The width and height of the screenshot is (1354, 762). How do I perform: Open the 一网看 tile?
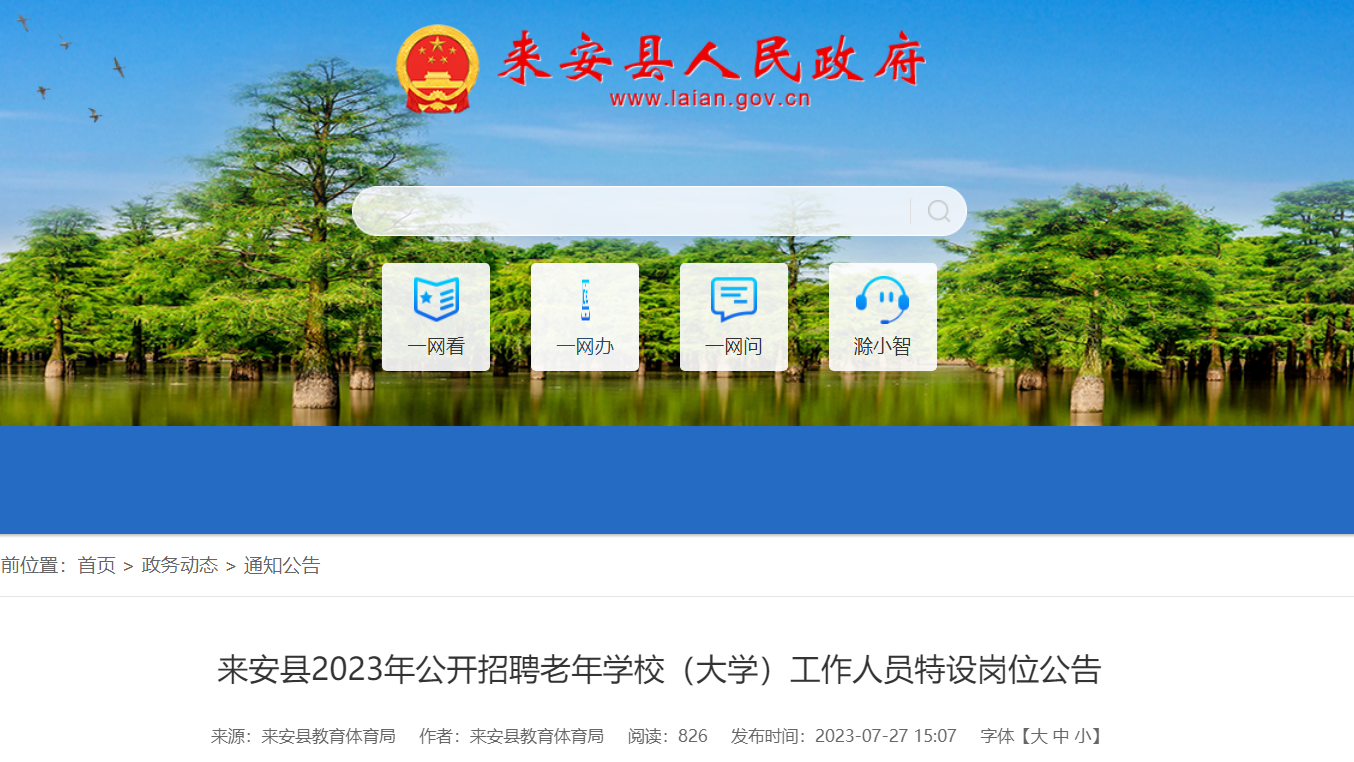click(436, 317)
